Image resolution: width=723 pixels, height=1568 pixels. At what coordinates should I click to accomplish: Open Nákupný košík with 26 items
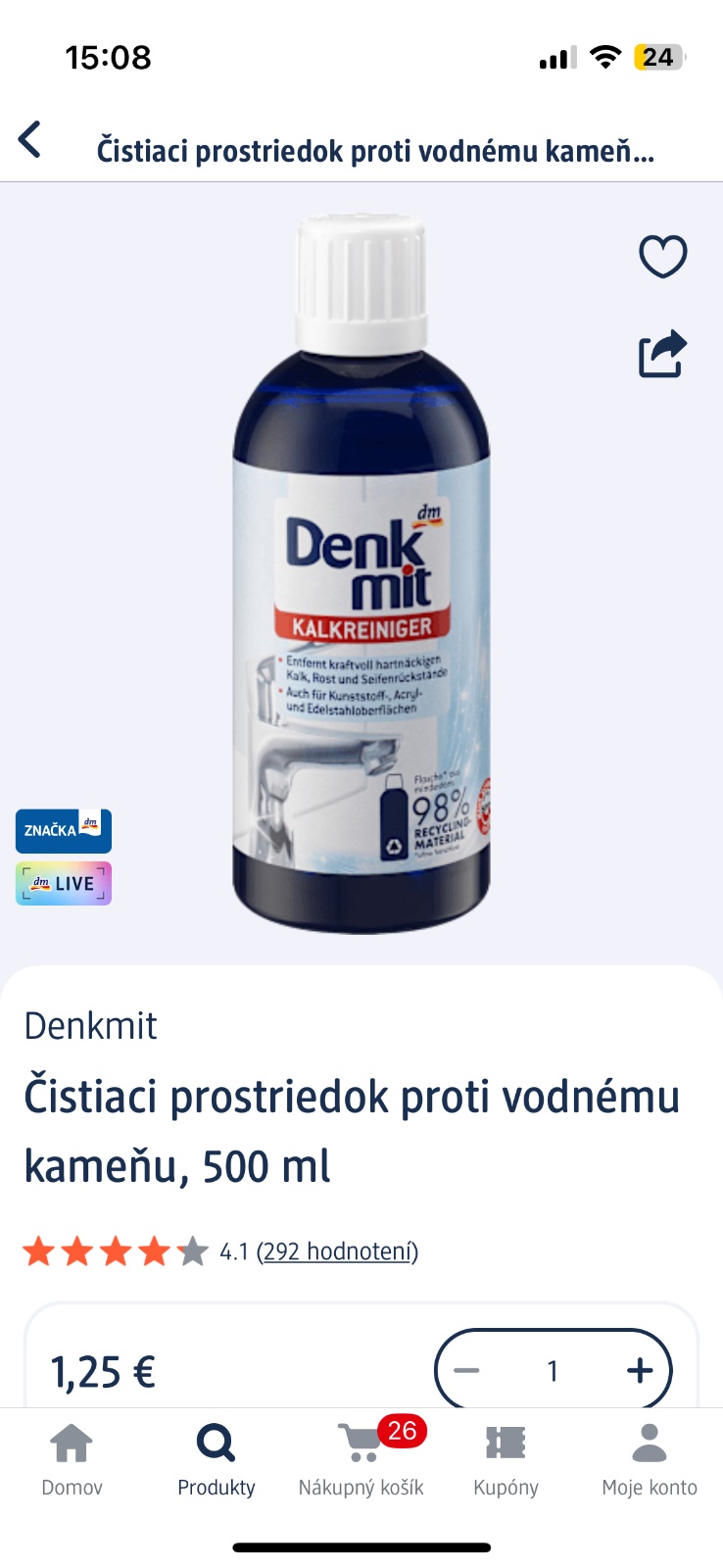click(x=361, y=1460)
